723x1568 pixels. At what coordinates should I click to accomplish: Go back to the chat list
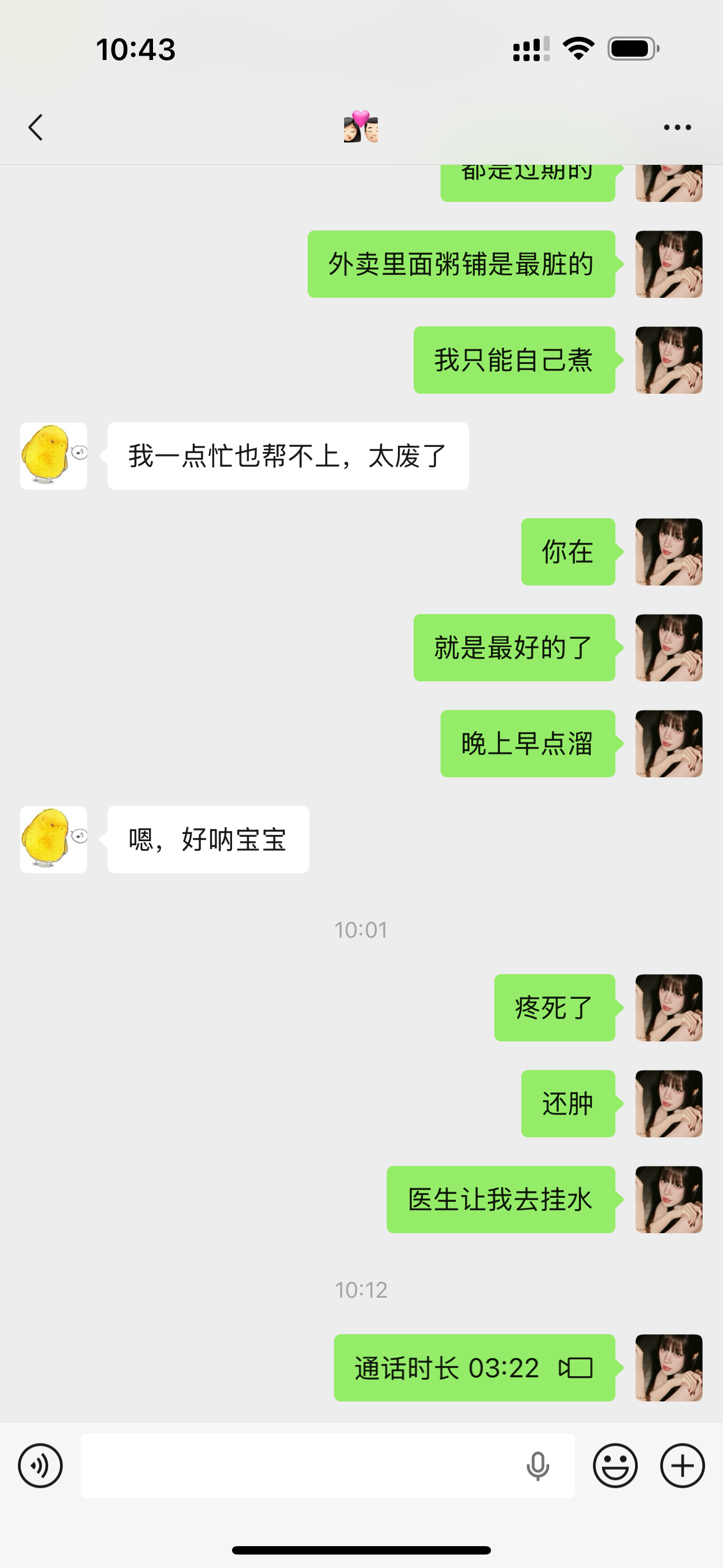pos(36,127)
